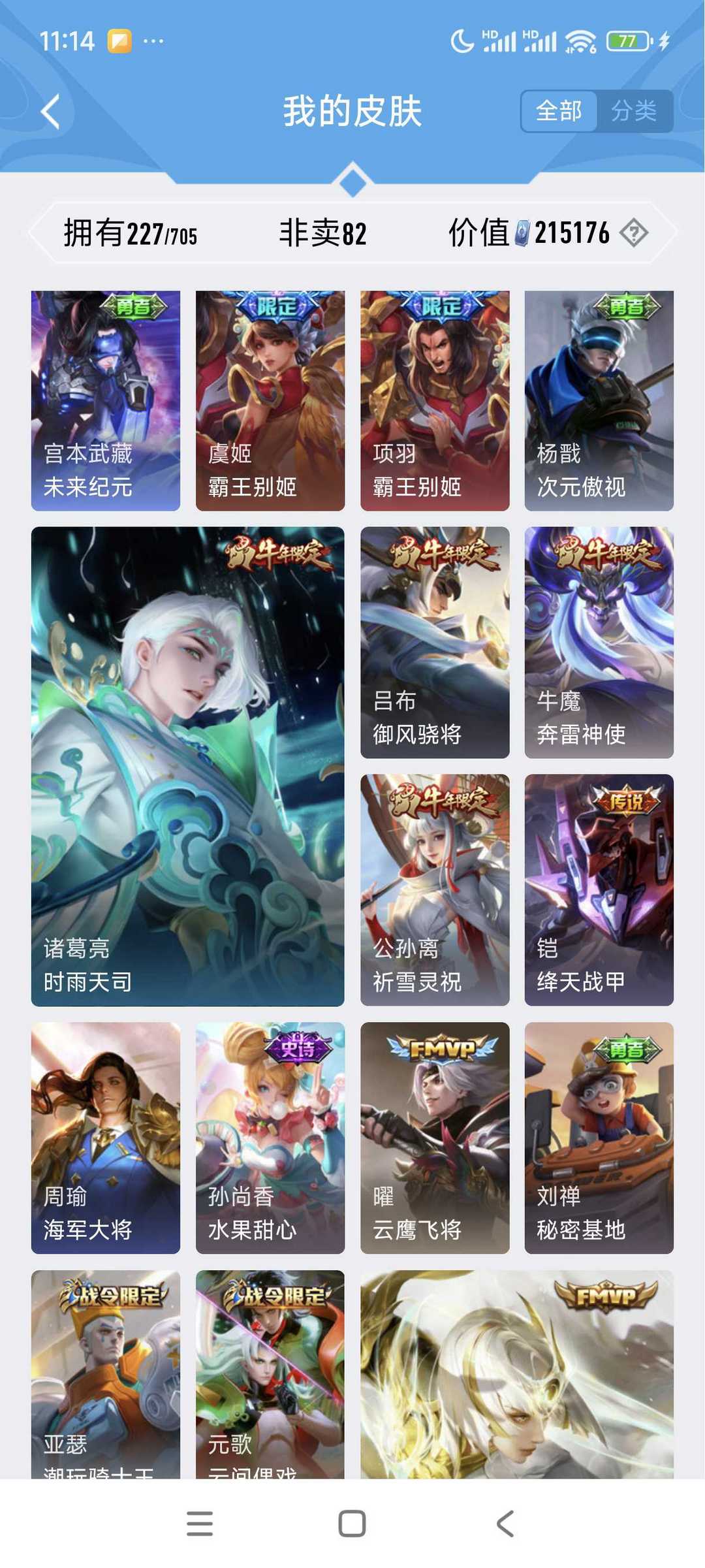Viewport: 705px width, 1568px height.
Task: Go back using the top-left arrow
Action: 51,111
